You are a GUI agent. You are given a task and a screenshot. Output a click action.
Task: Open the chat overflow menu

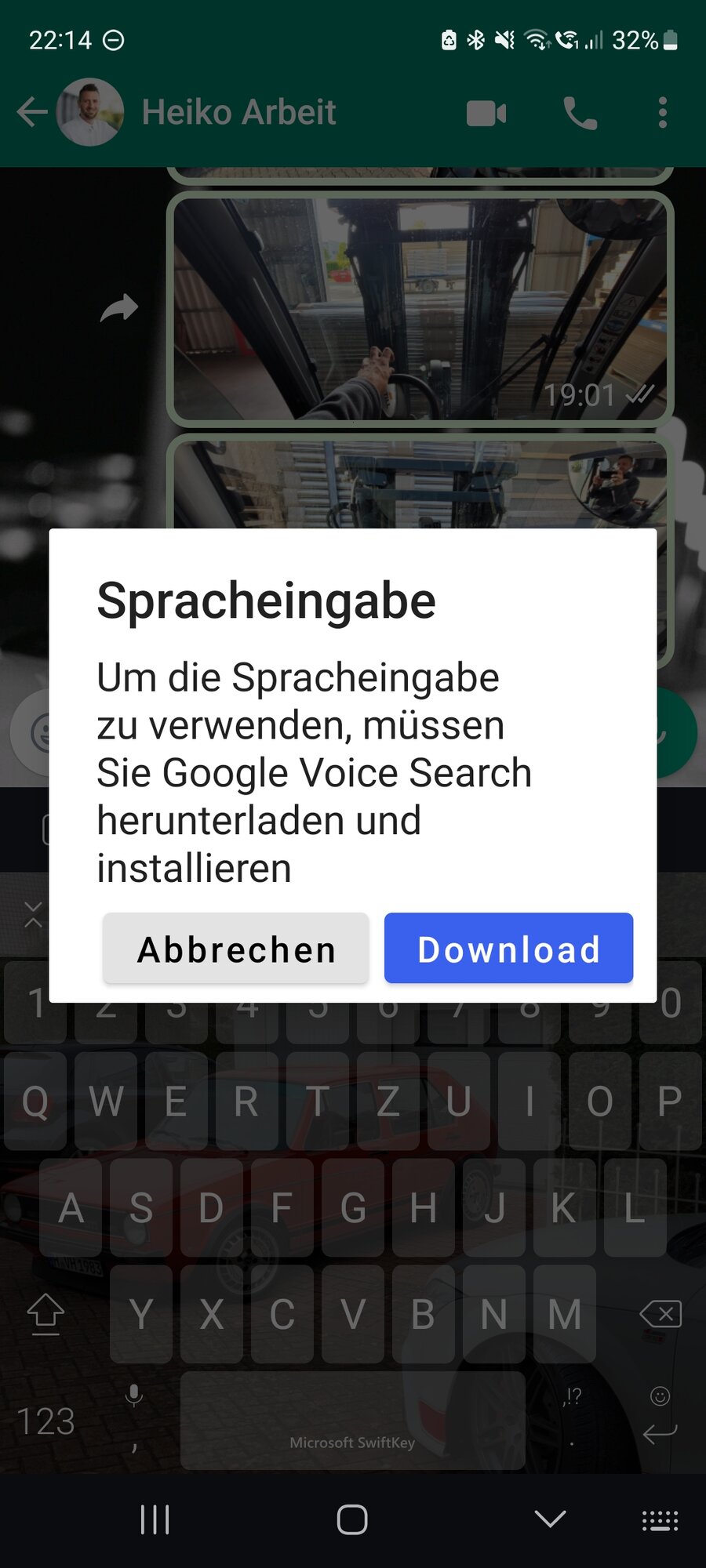click(x=663, y=113)
